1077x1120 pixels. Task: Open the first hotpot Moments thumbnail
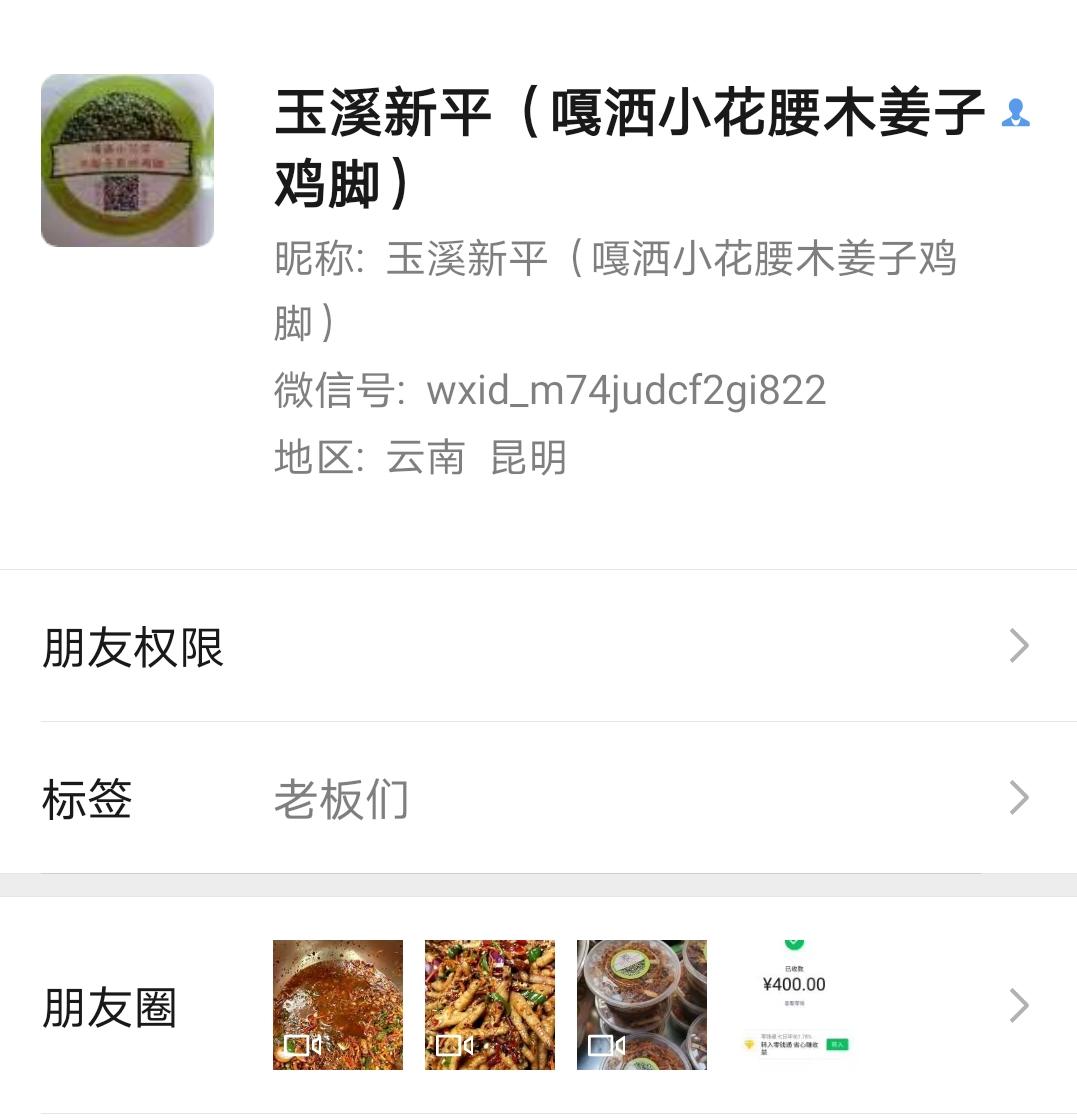338,1004
